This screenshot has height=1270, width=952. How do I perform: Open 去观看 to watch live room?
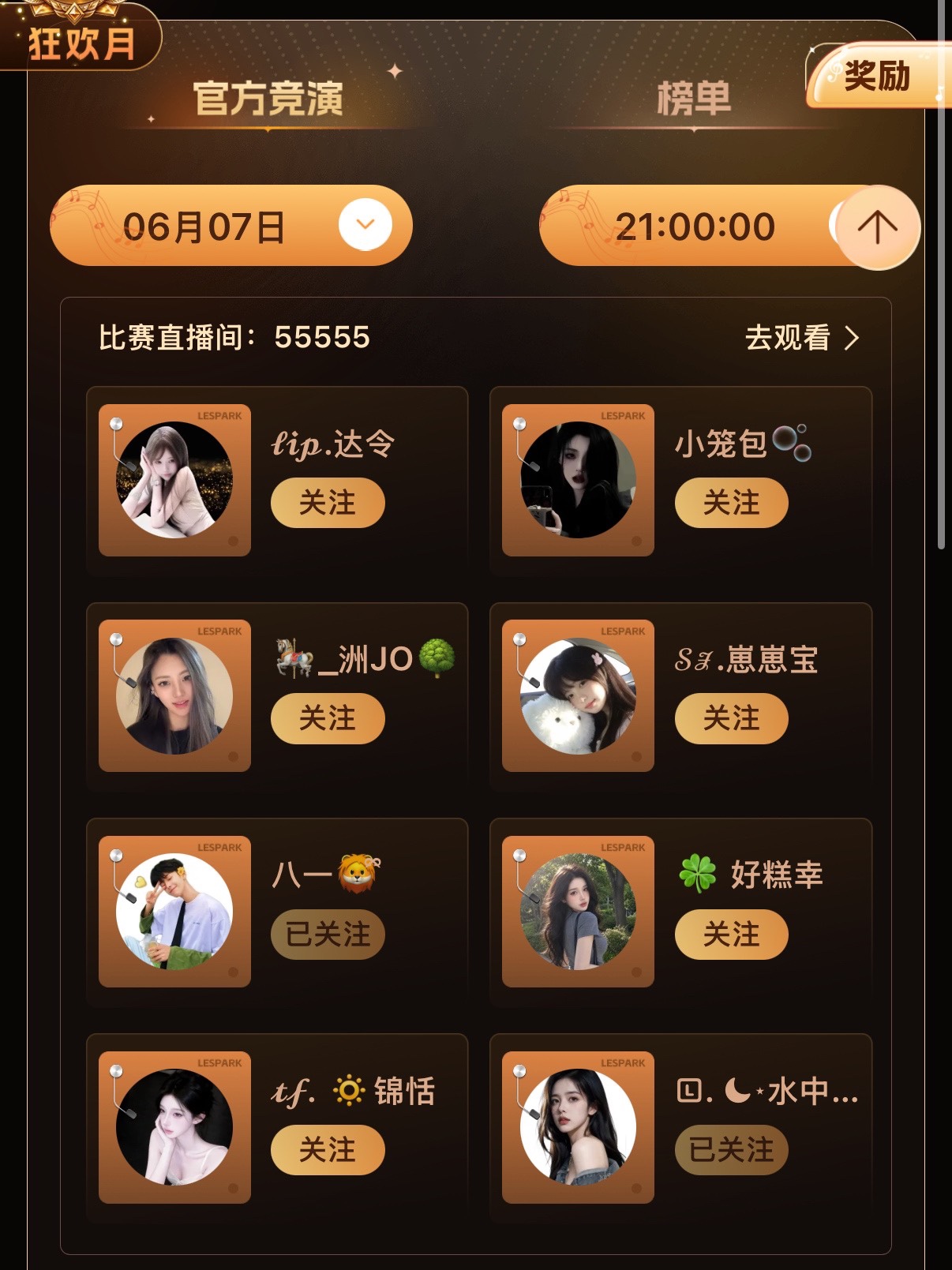pyautogui.click(x=802, y=338)
